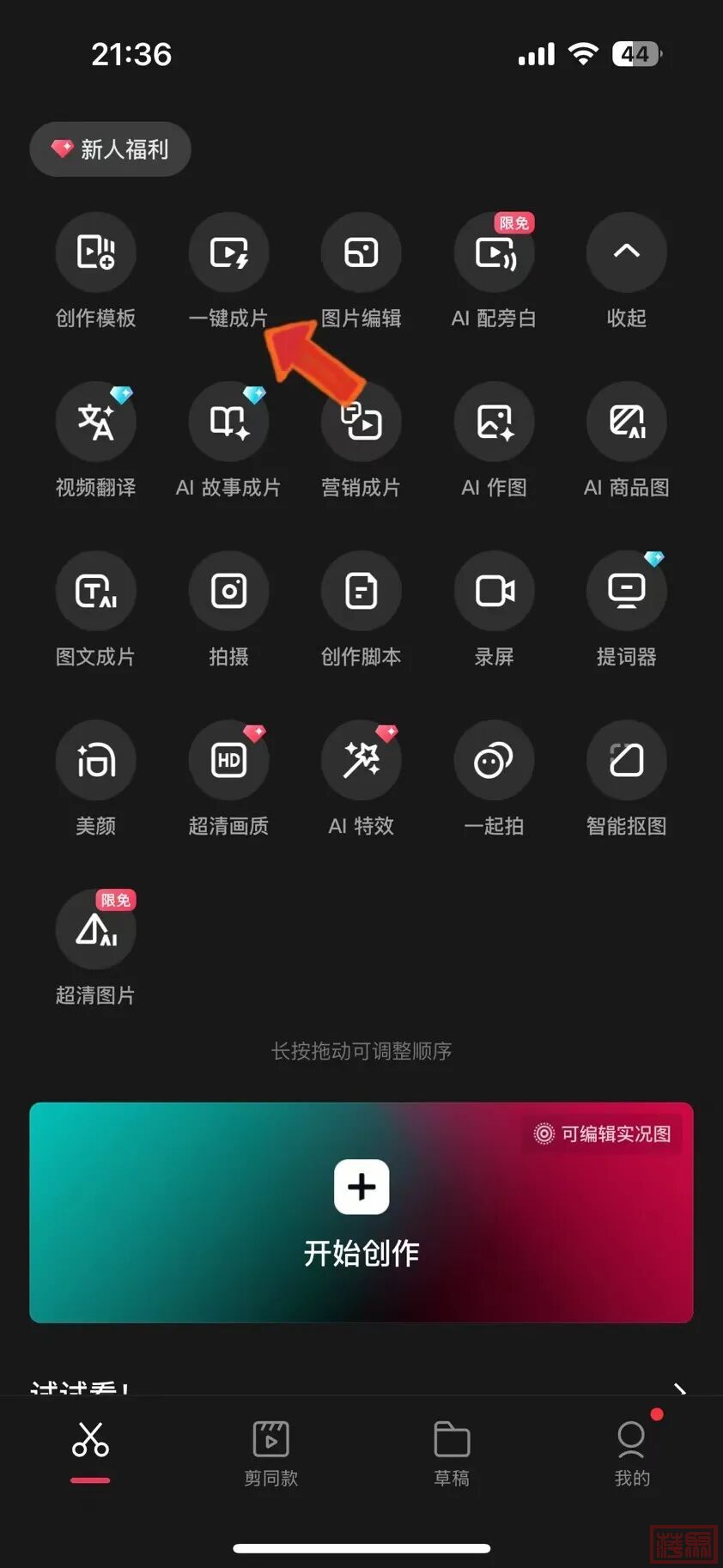Screen dimensions: 723x1568
Task: Launch AI 作图
Action: (x=494, y=422)
